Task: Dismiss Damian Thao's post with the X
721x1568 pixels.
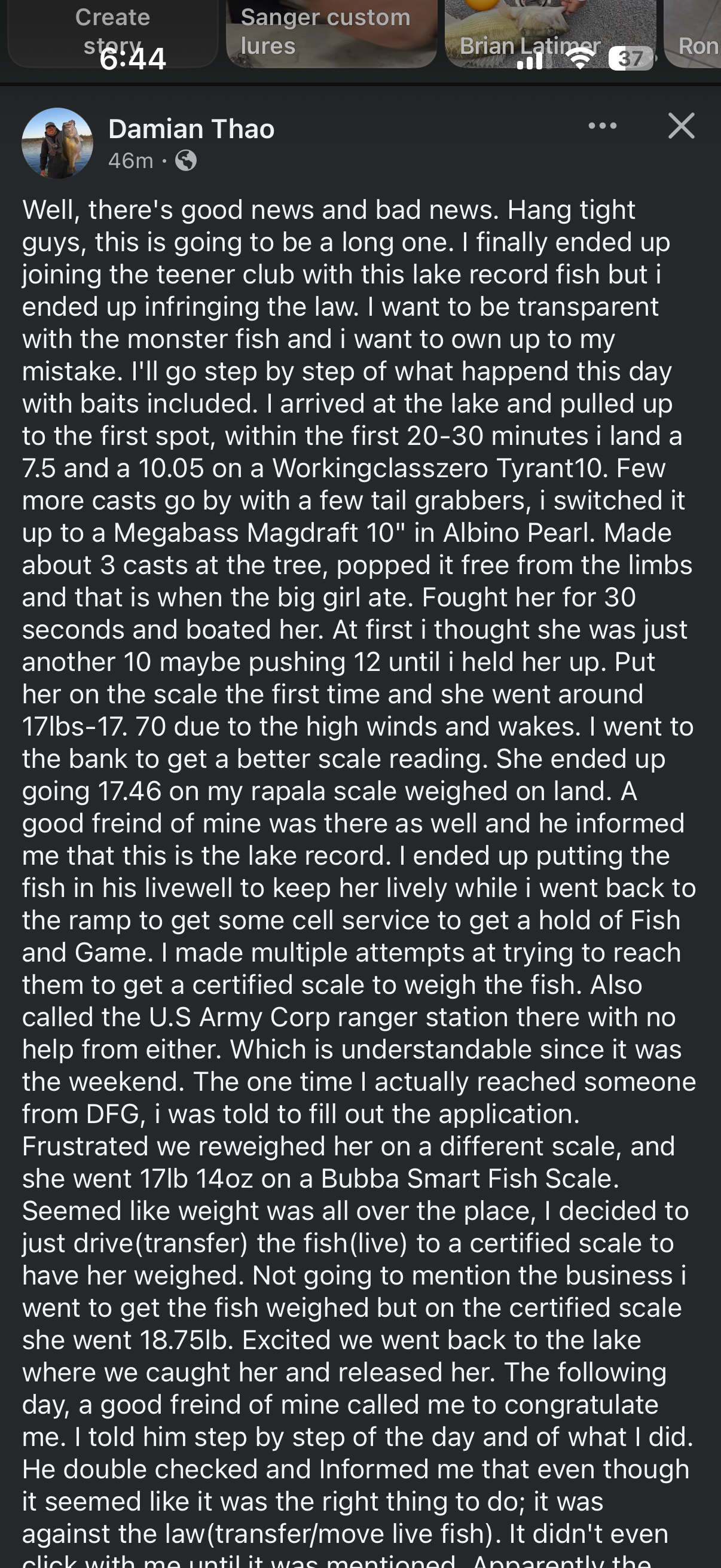Action: coord(681,126)
